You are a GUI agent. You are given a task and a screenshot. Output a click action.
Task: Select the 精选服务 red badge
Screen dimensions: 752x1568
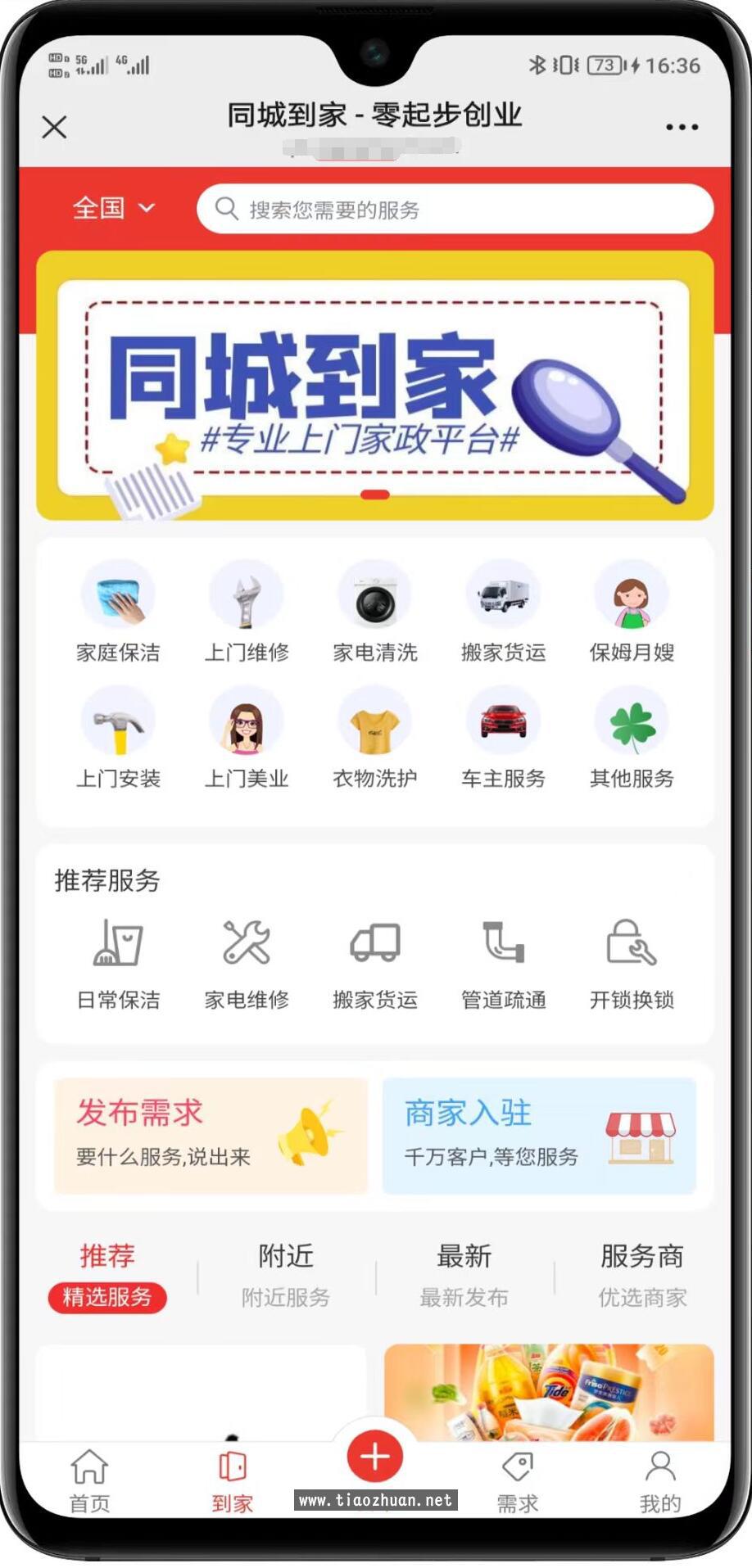[x=107, y=1298]
